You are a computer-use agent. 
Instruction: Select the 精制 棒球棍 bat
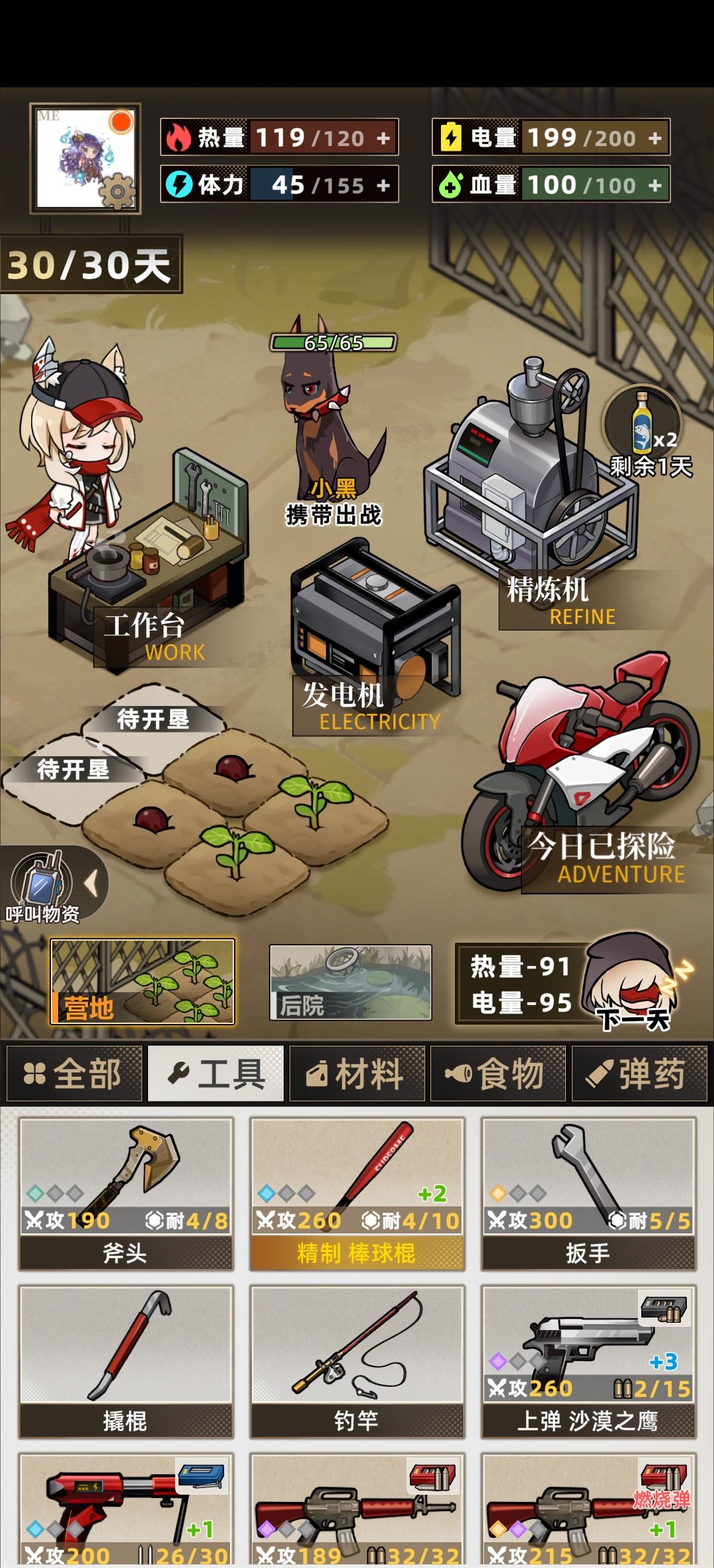[x=357, y=1194]
